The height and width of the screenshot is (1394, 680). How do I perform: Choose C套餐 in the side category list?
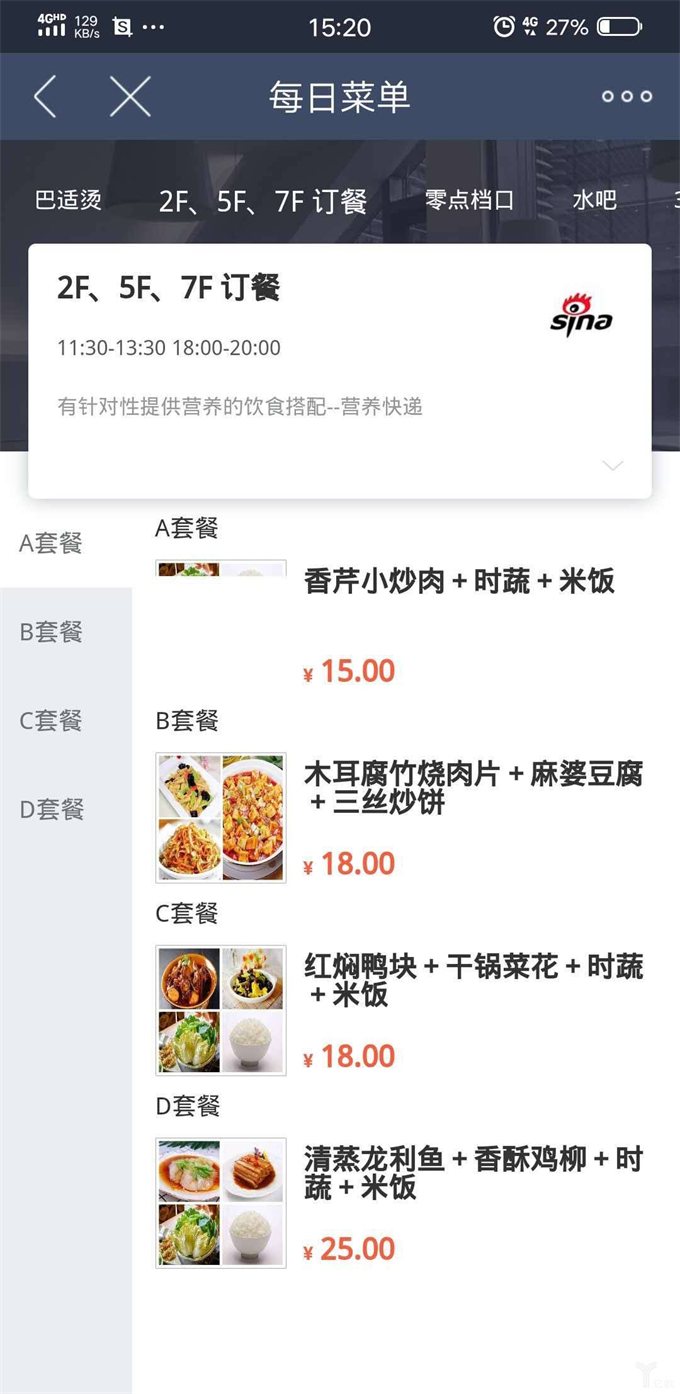[51, 721]
